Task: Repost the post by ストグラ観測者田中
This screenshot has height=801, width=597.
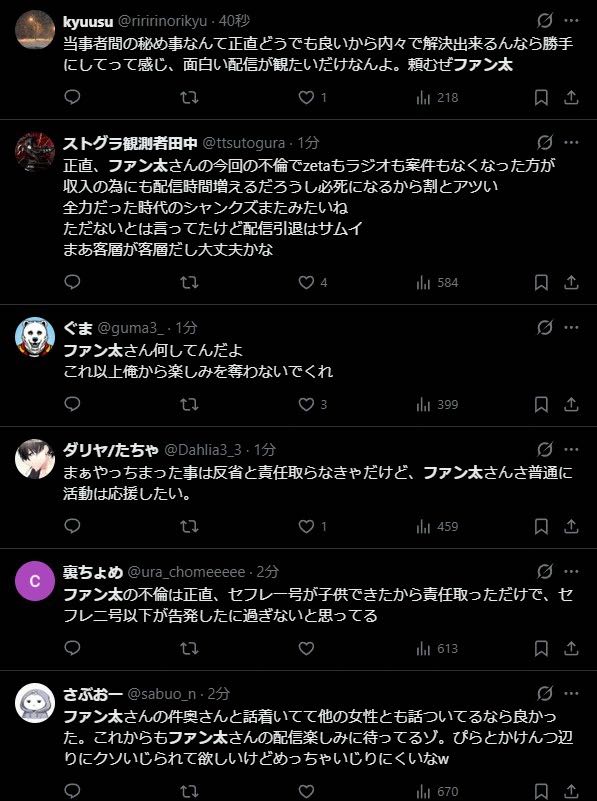Action: [x=189, y=282]
